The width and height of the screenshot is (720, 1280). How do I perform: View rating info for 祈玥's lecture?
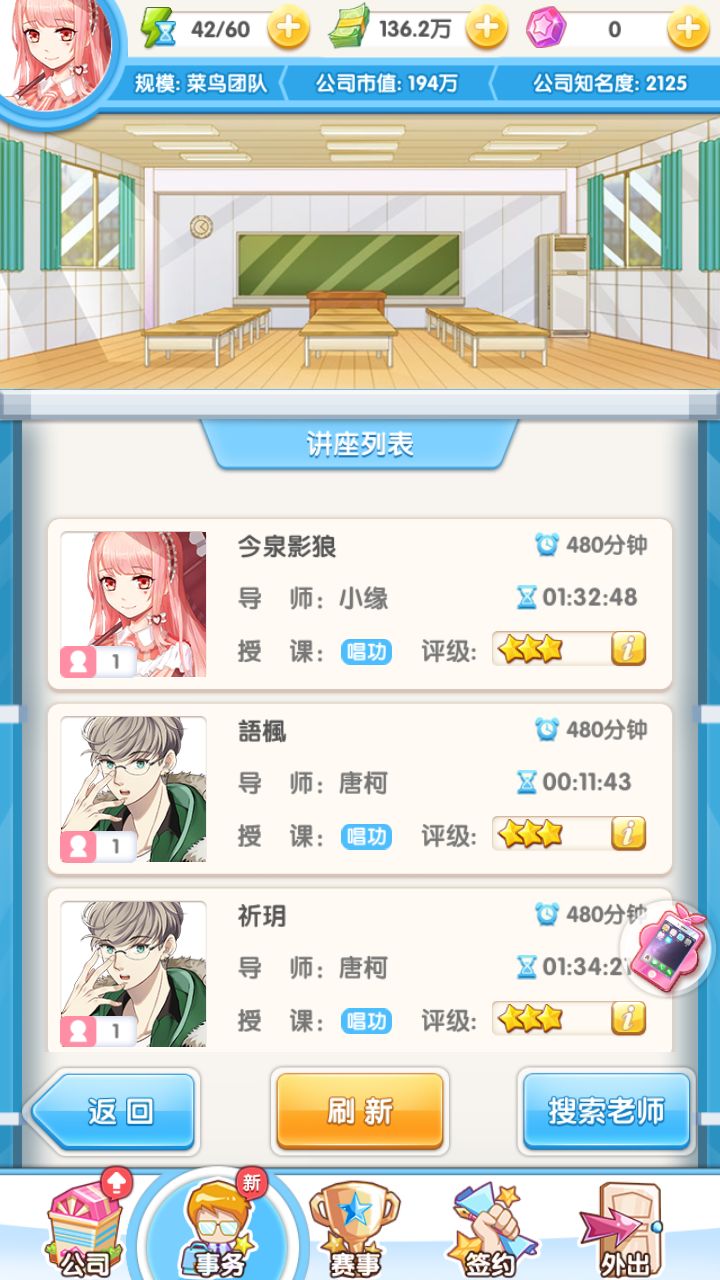pos(628,1018)
